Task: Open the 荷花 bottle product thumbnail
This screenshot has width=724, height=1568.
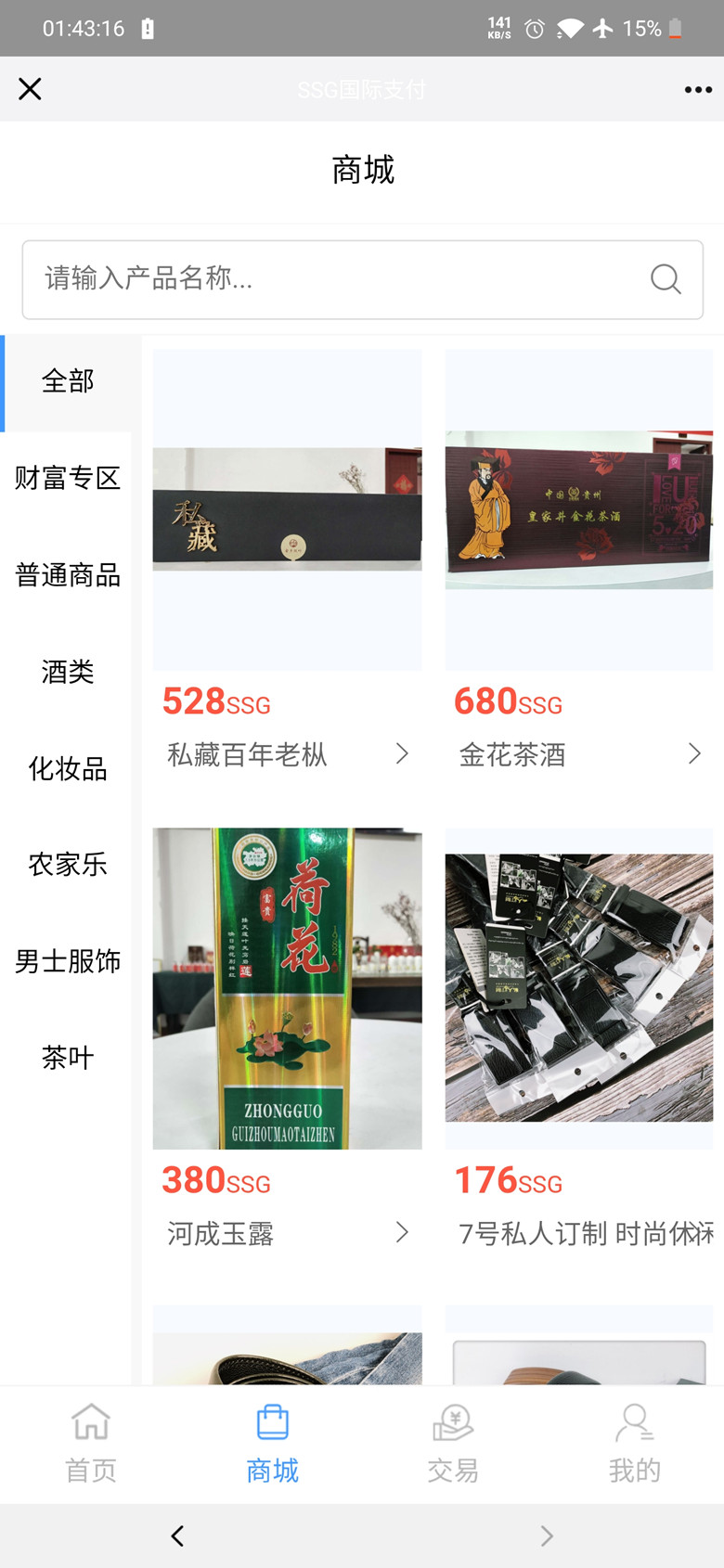Action: 286,987
